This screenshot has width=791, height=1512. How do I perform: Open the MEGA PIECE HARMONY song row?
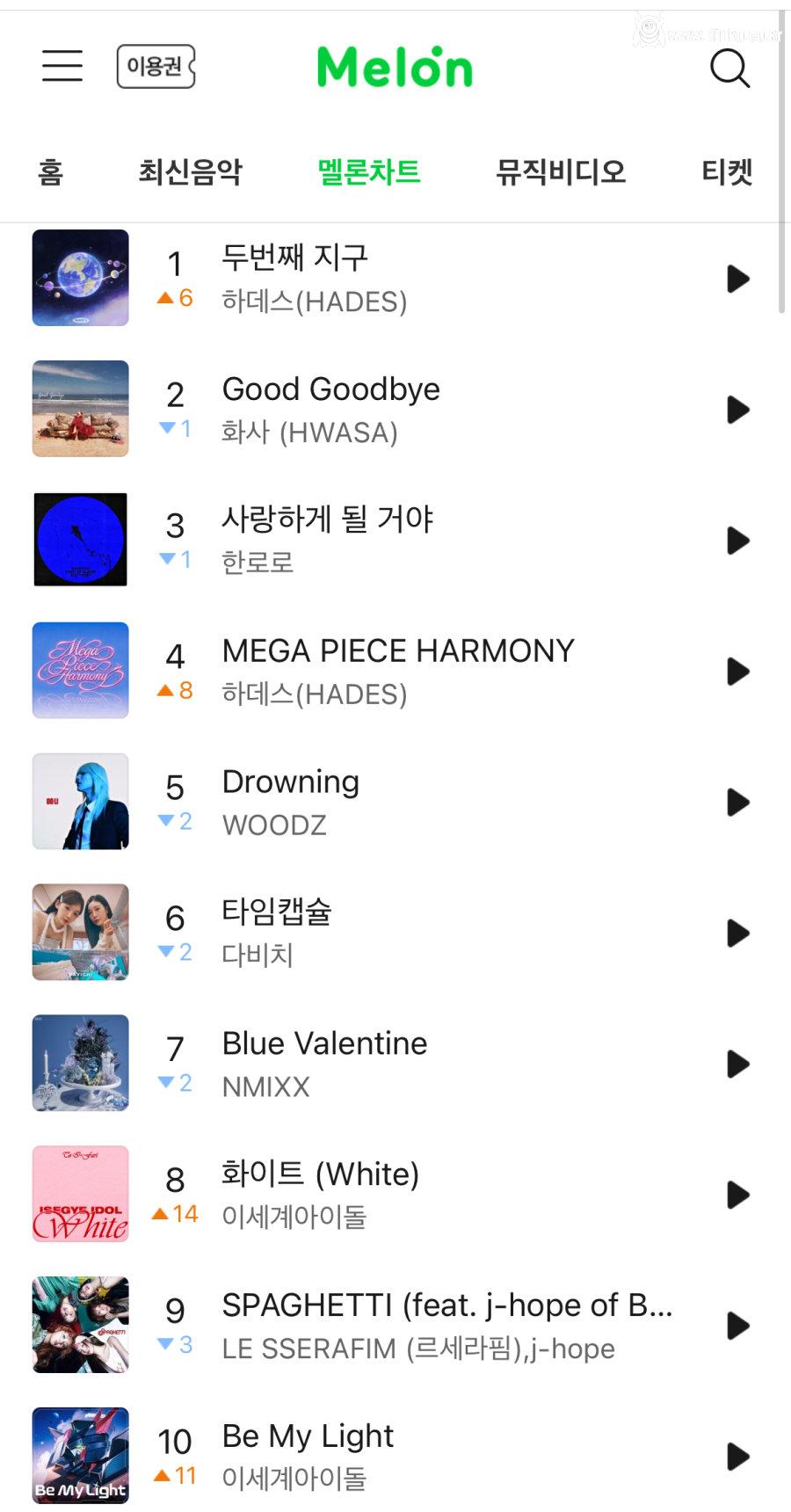397,670
